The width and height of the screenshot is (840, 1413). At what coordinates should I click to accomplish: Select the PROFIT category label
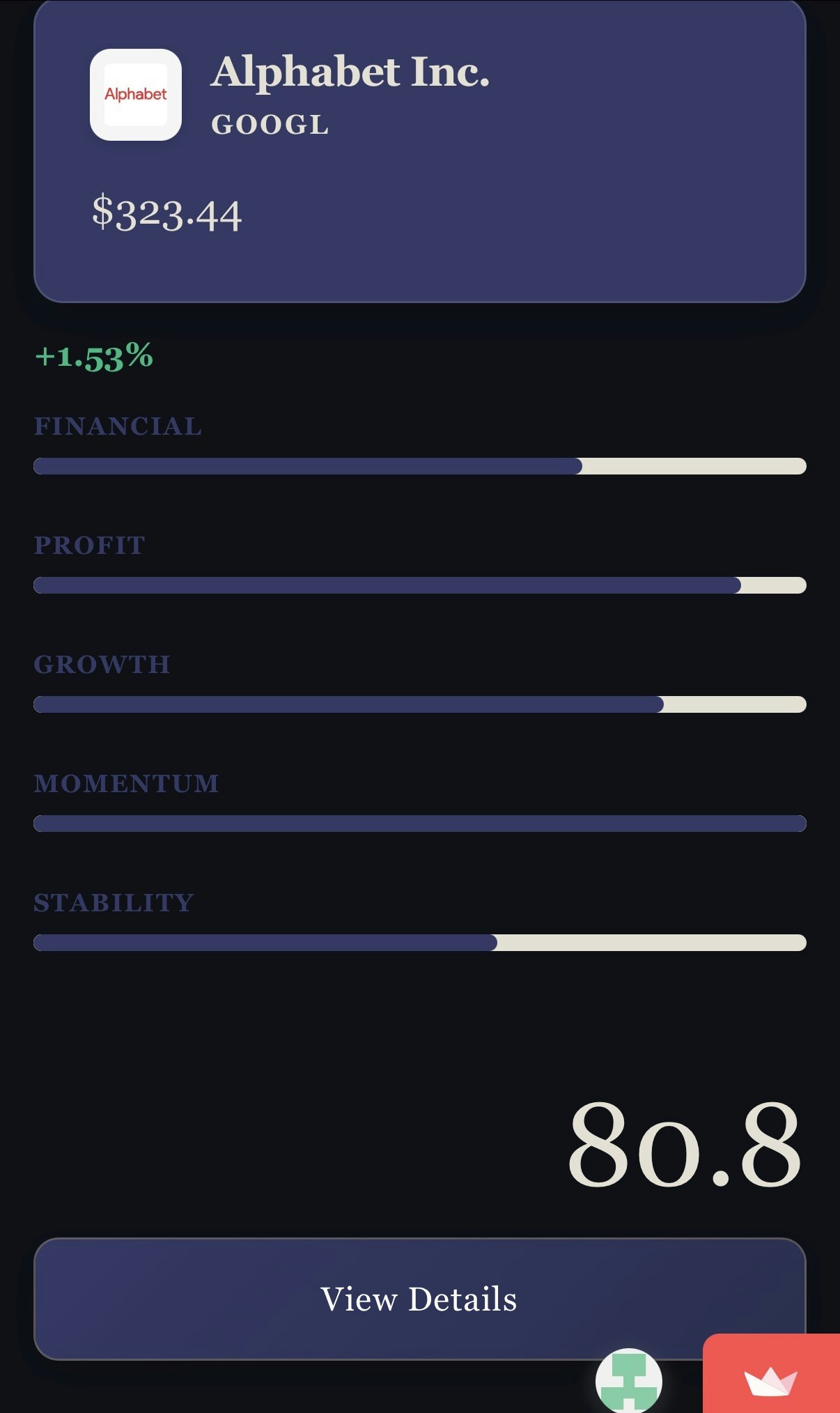pos(91,545)
